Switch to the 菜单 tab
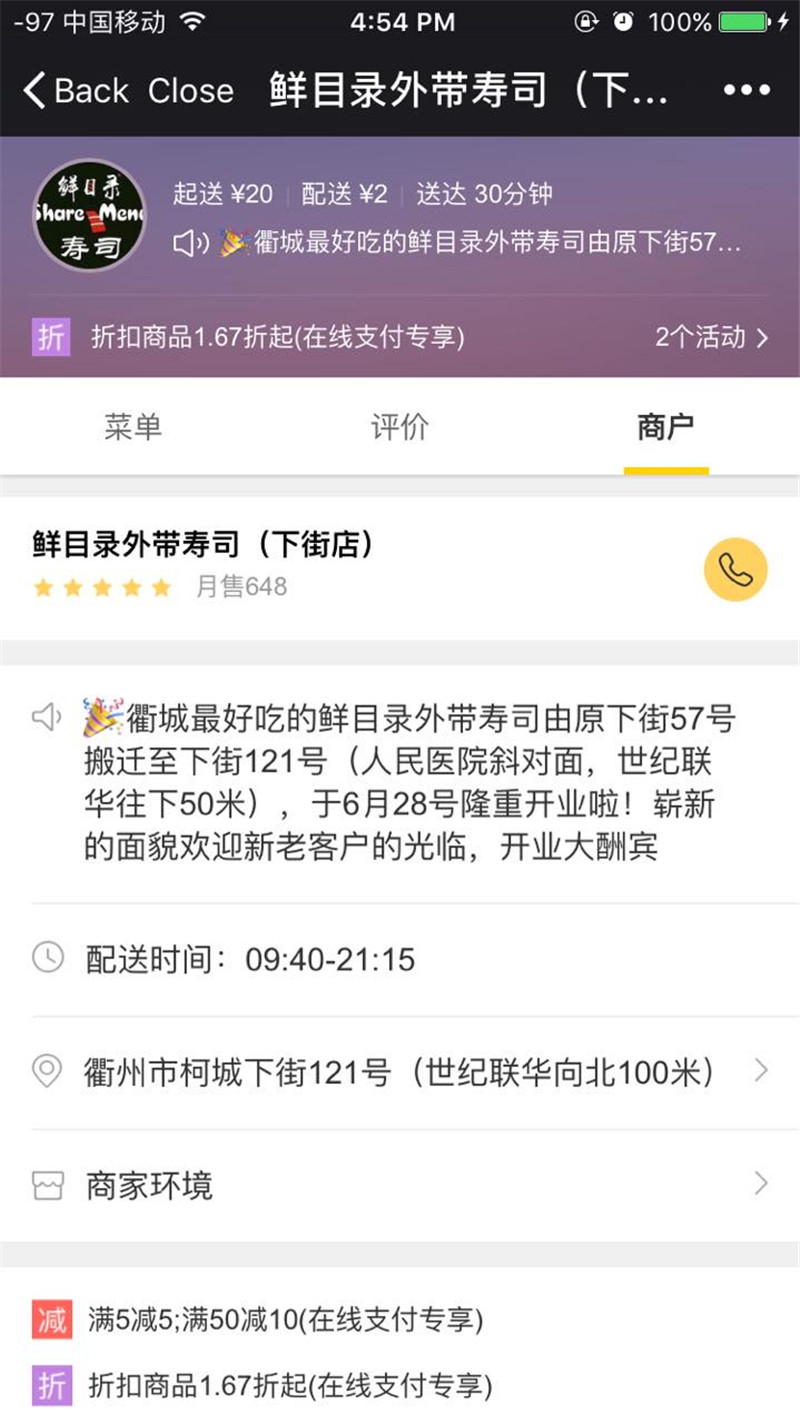The height and width of the screenshot is (1423, 800). [x=133, y=427]
